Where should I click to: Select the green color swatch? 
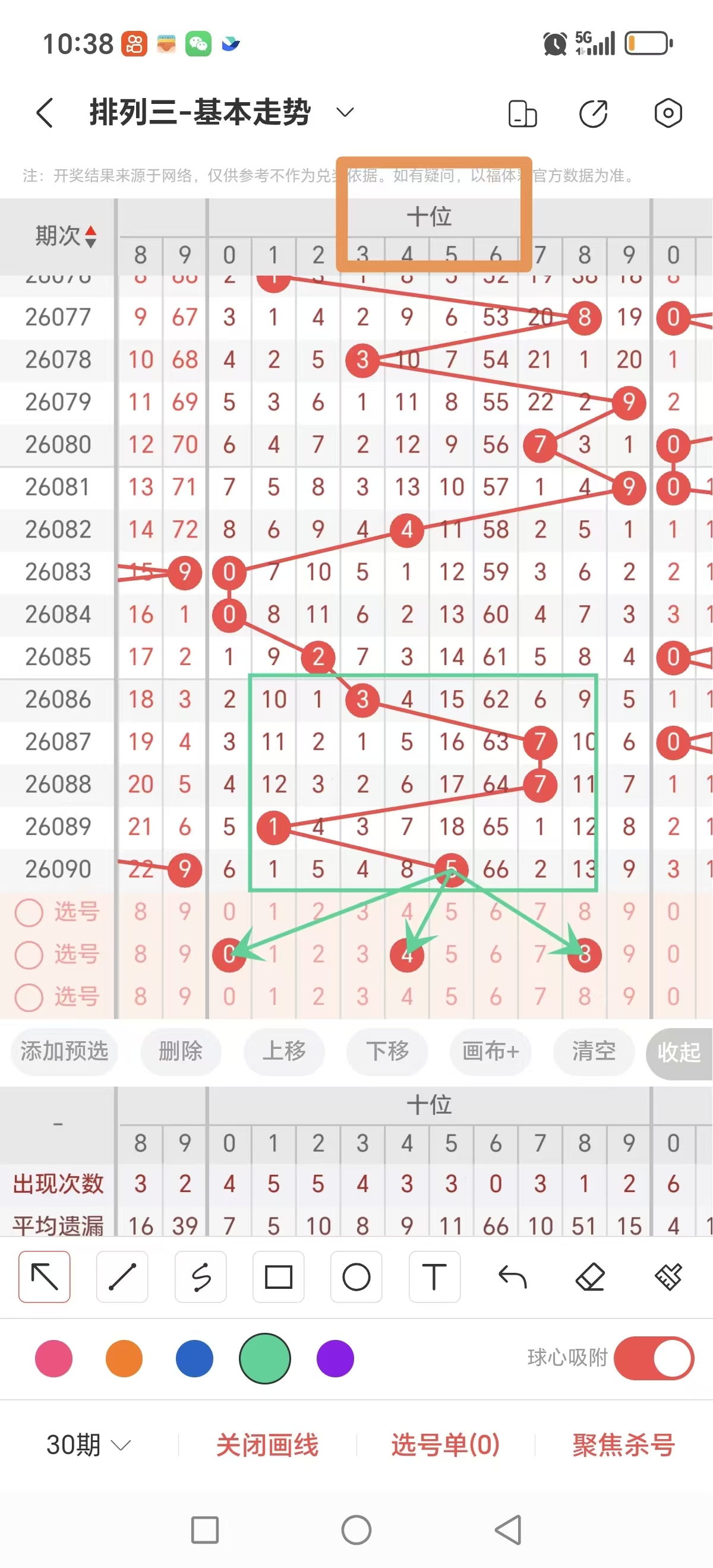click(x=264, y=1358)
